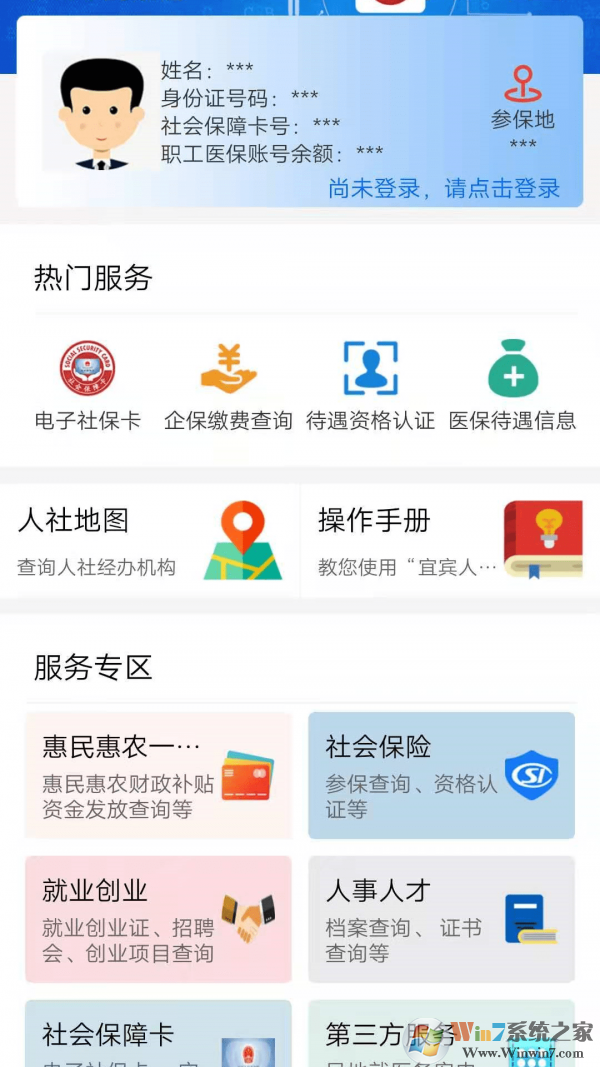Select the 惠民惠农一… service card
This screenshot has height=1067, width=600.
point(158,775)
